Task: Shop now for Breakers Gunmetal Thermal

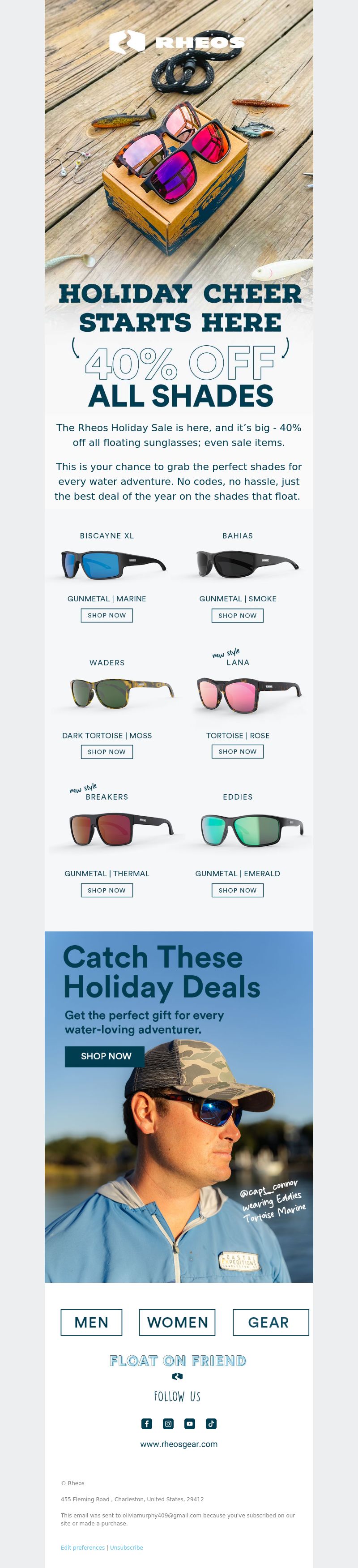Action: 107,891
